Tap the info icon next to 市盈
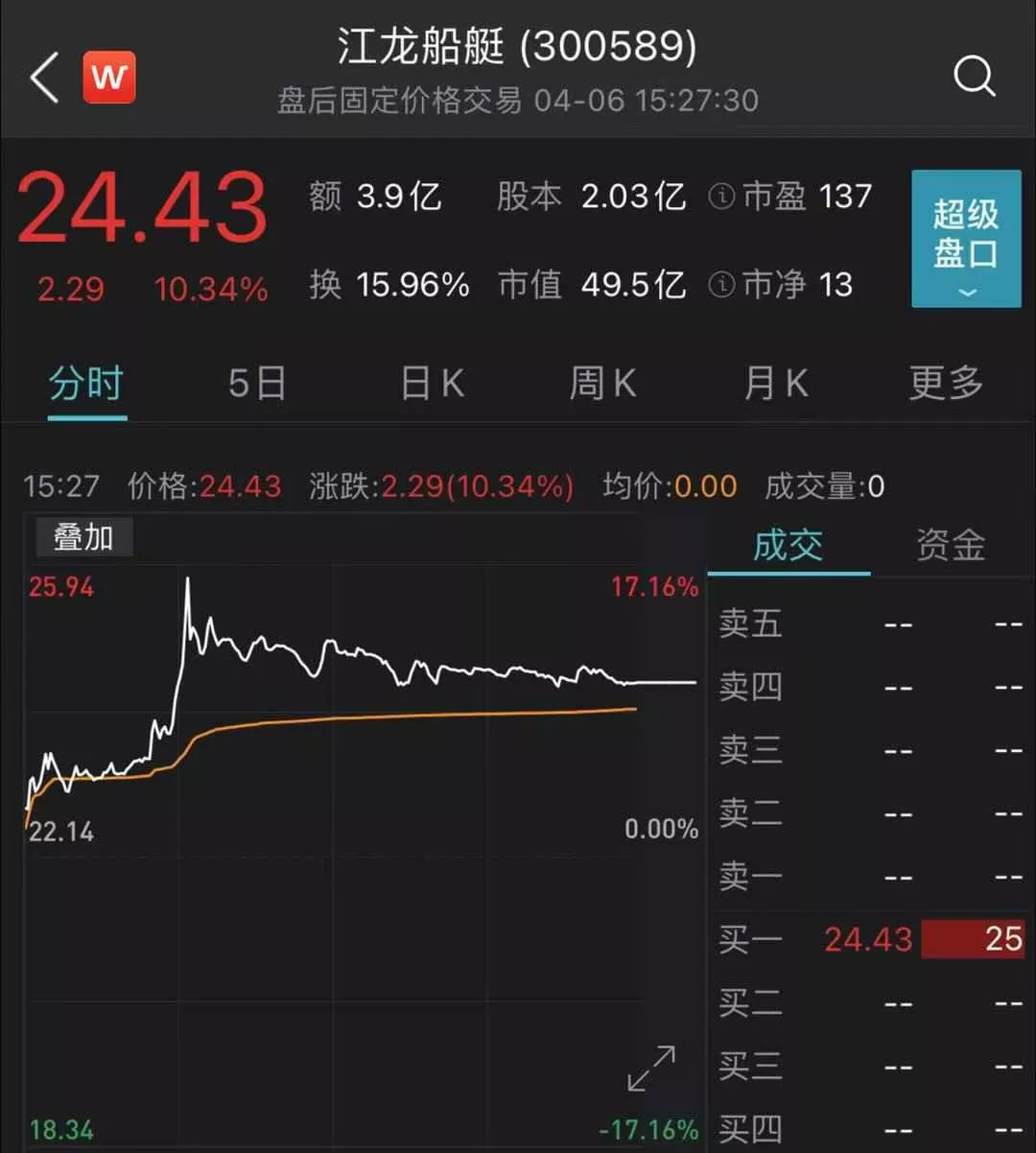Viewport: 1036px width, 1153px height. [721, 197]
